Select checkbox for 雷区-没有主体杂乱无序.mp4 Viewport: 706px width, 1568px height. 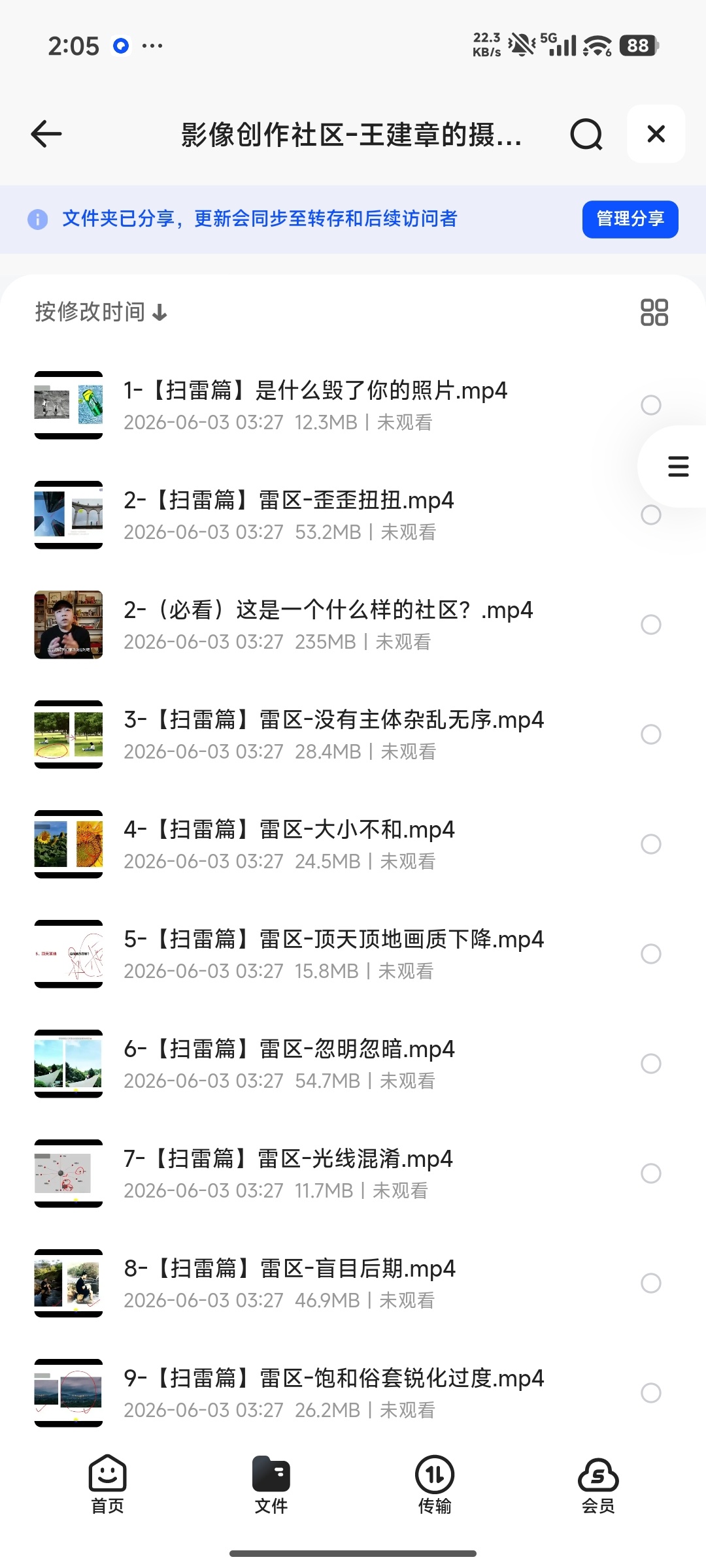click(x=650, y=734)
